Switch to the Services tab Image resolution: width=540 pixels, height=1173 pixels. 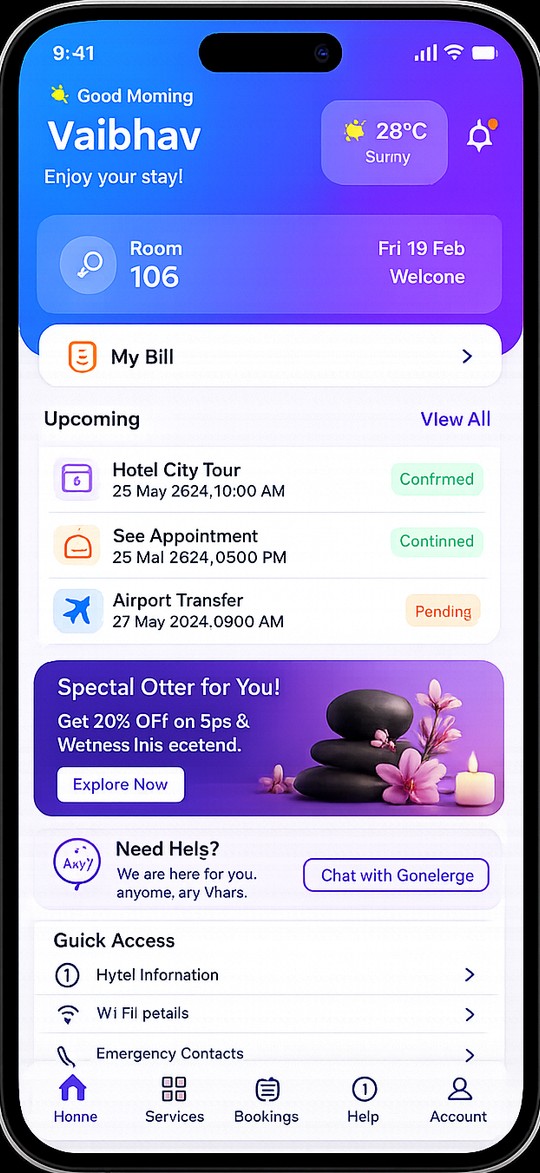coord(174,1100)
